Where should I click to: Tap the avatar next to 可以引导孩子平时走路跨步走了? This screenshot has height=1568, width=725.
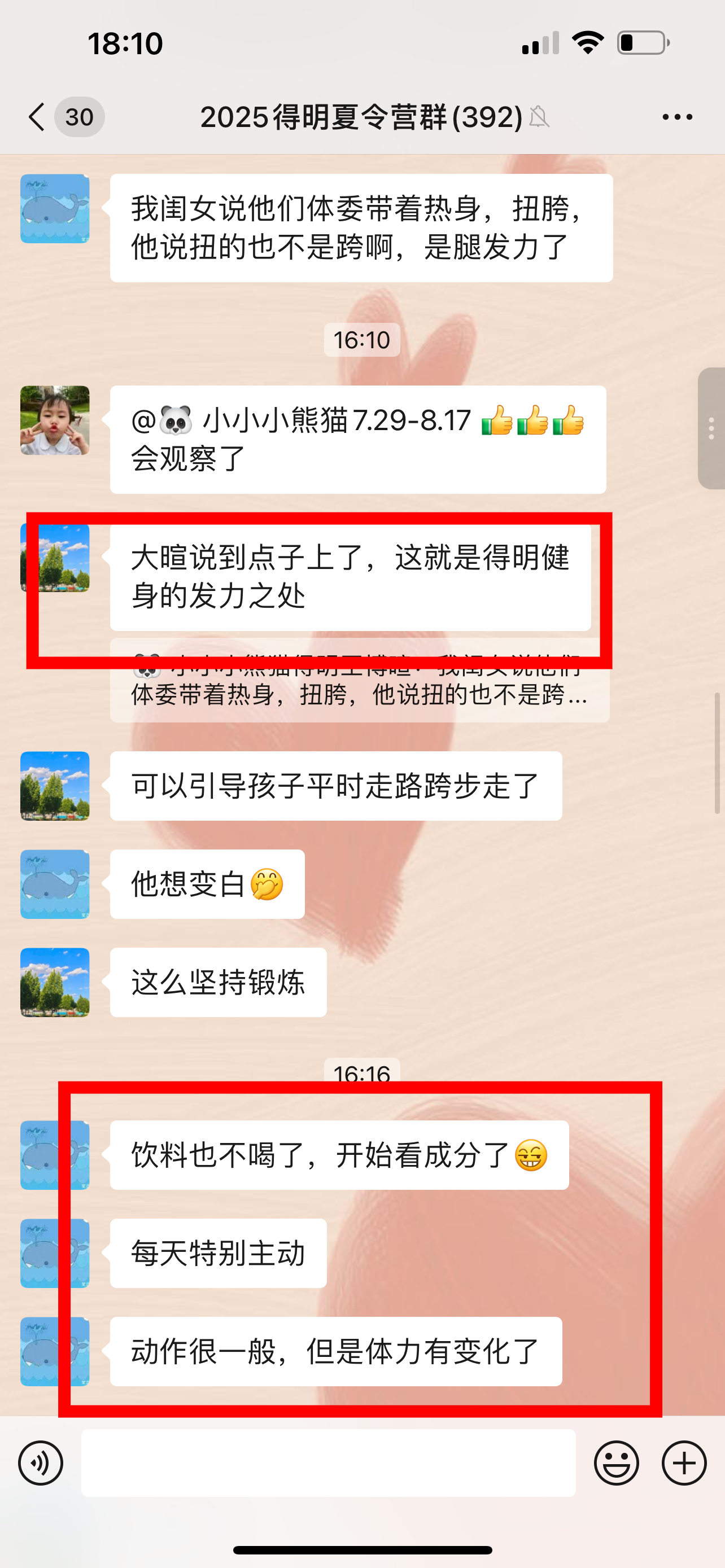point(55,786)
